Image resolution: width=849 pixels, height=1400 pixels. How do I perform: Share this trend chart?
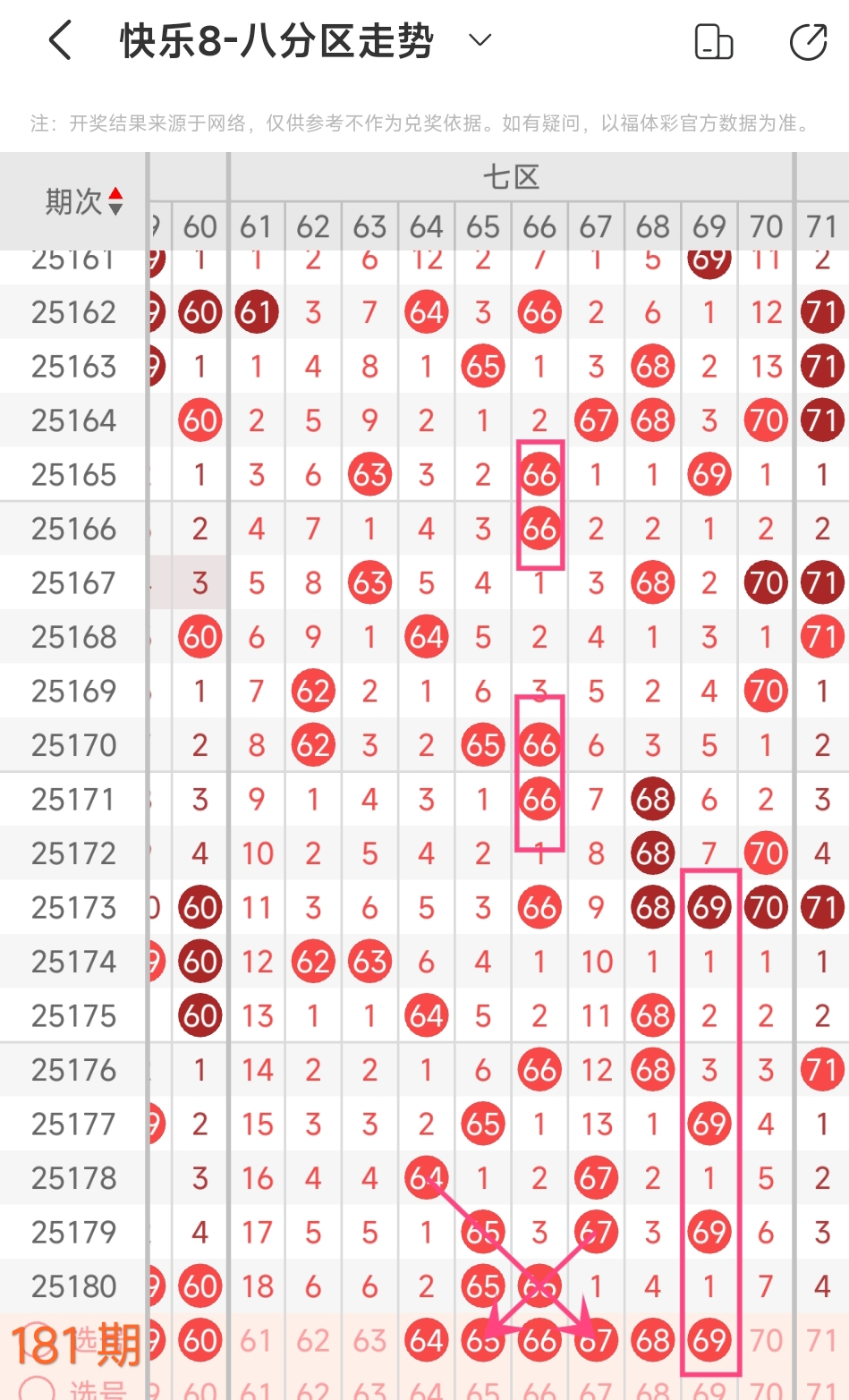point(809,42)
